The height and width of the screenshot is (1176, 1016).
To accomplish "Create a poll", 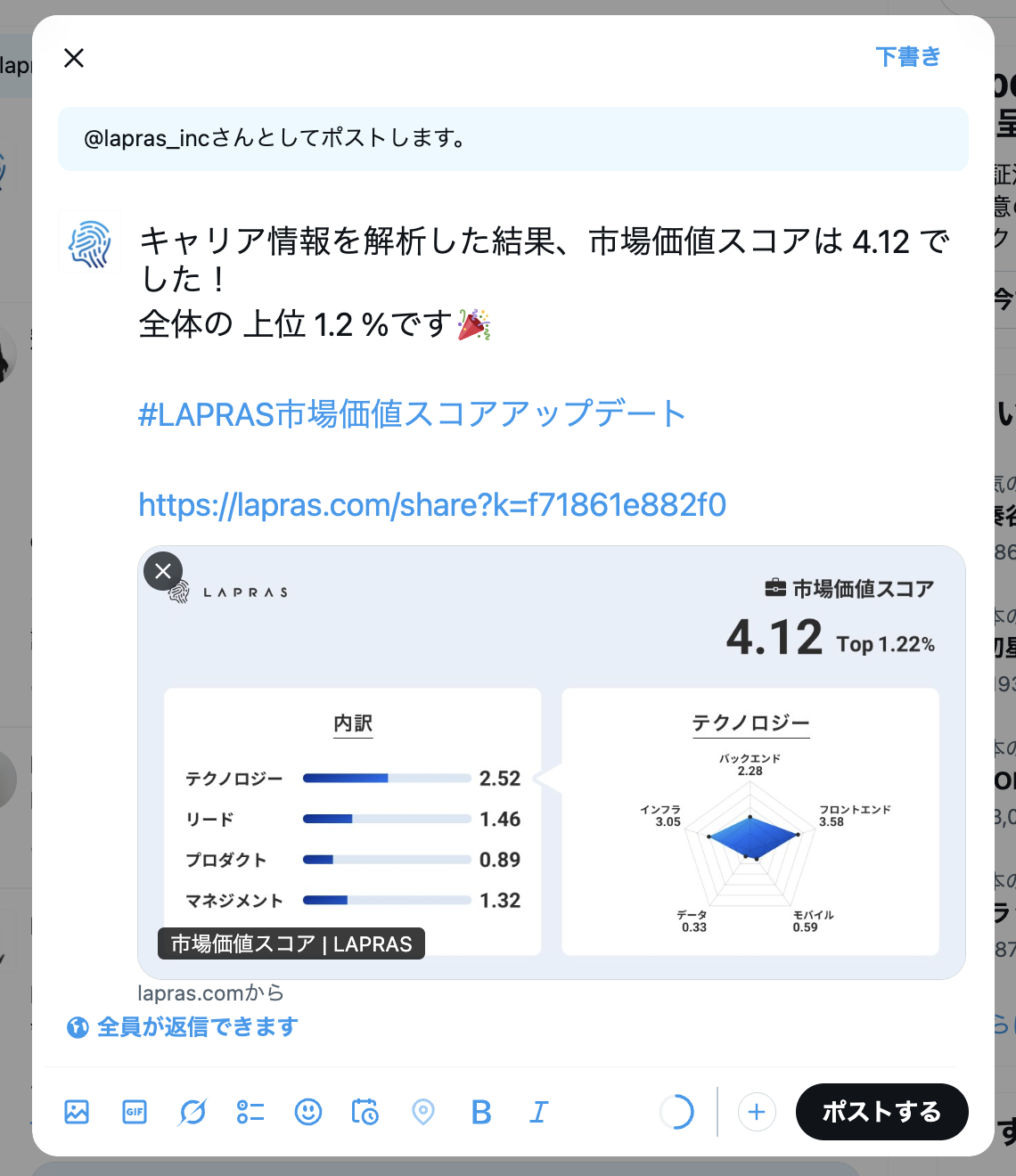I will [x=250, y=1112].
